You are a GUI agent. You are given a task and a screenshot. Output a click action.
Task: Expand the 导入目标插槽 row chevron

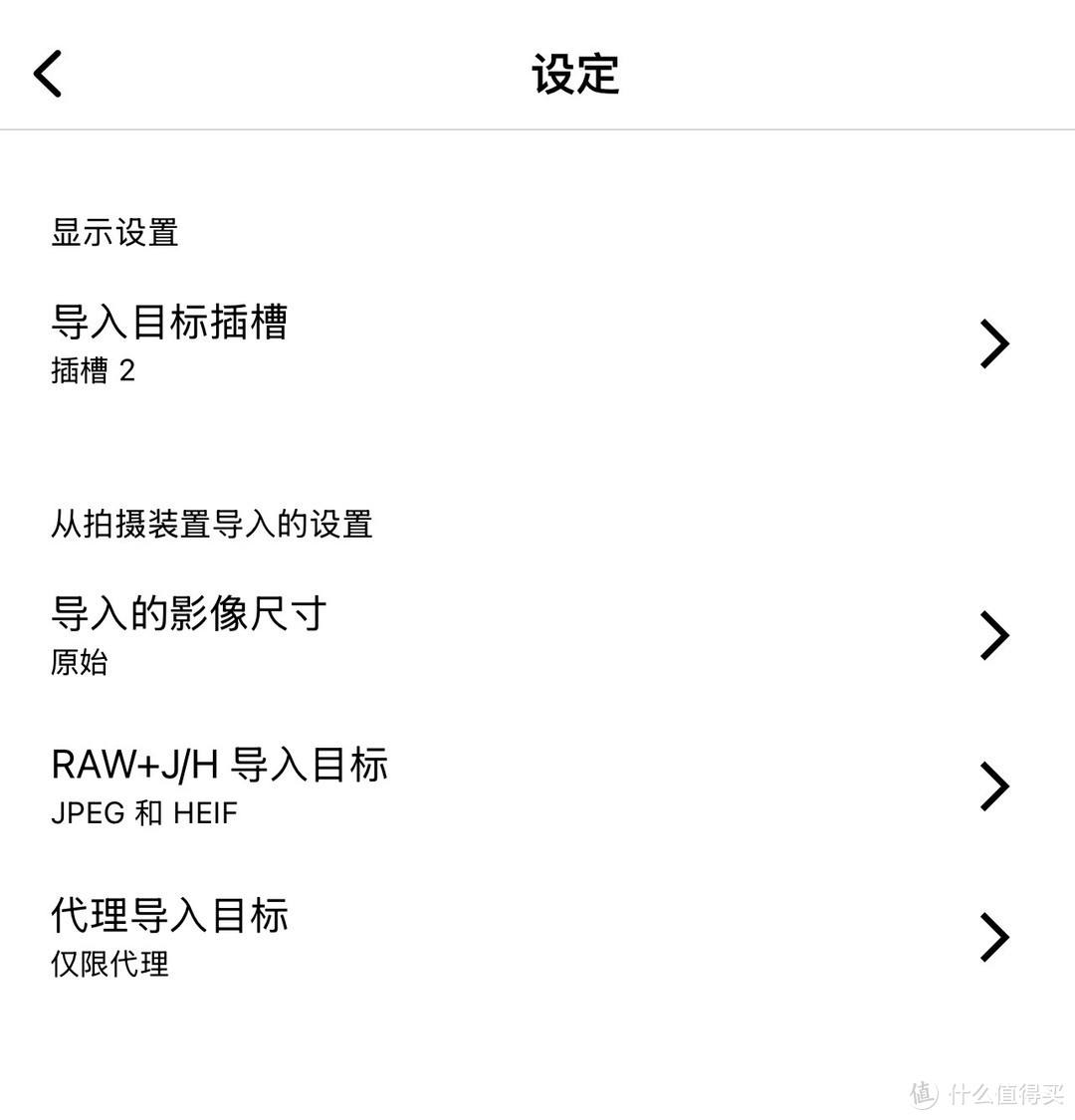coord(994,343)
